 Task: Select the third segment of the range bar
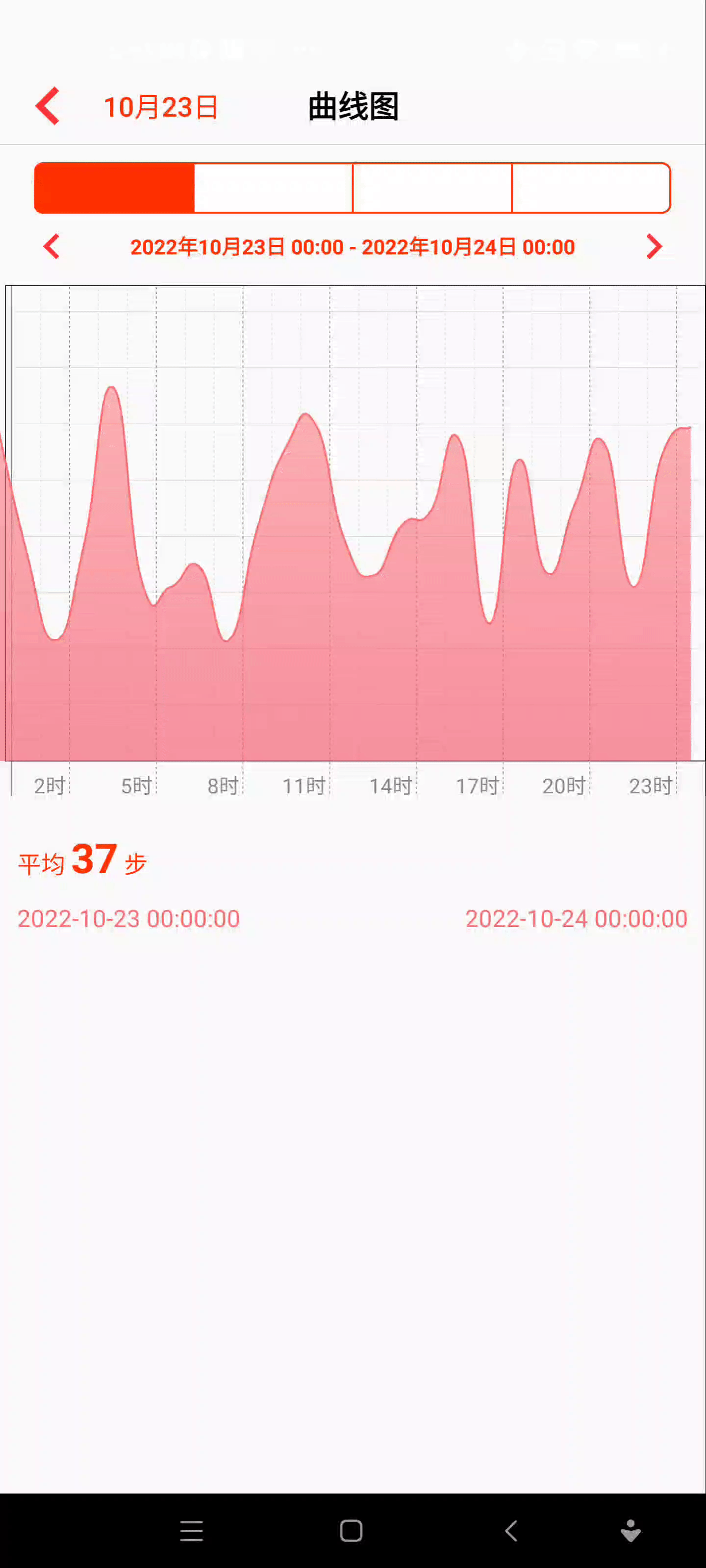click(432, 188)
